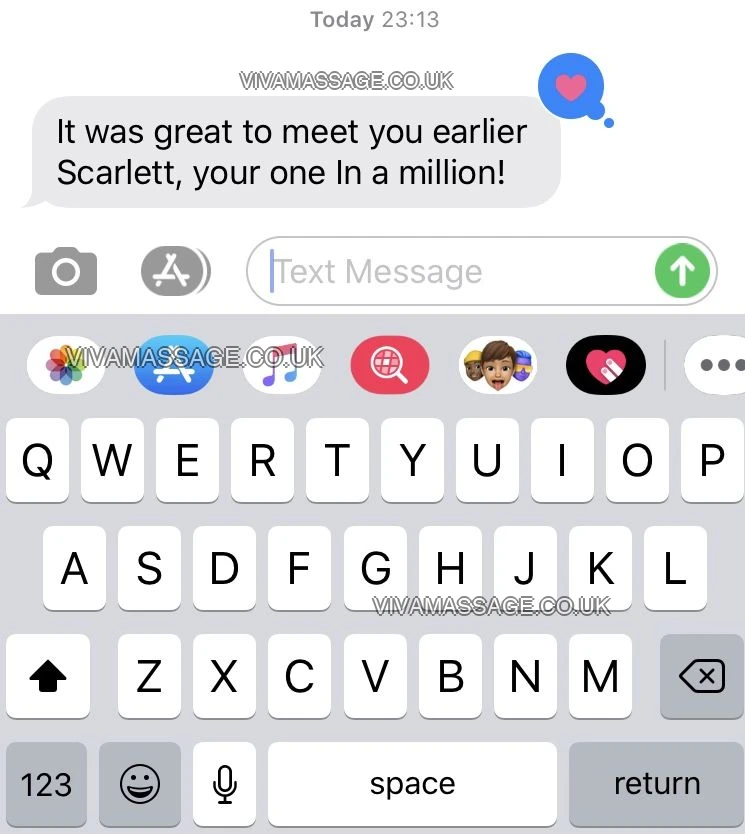The width and height of the screenshot is (745, 834).
Task: Show more iMessage apps
Action: (x=718, y=365)
